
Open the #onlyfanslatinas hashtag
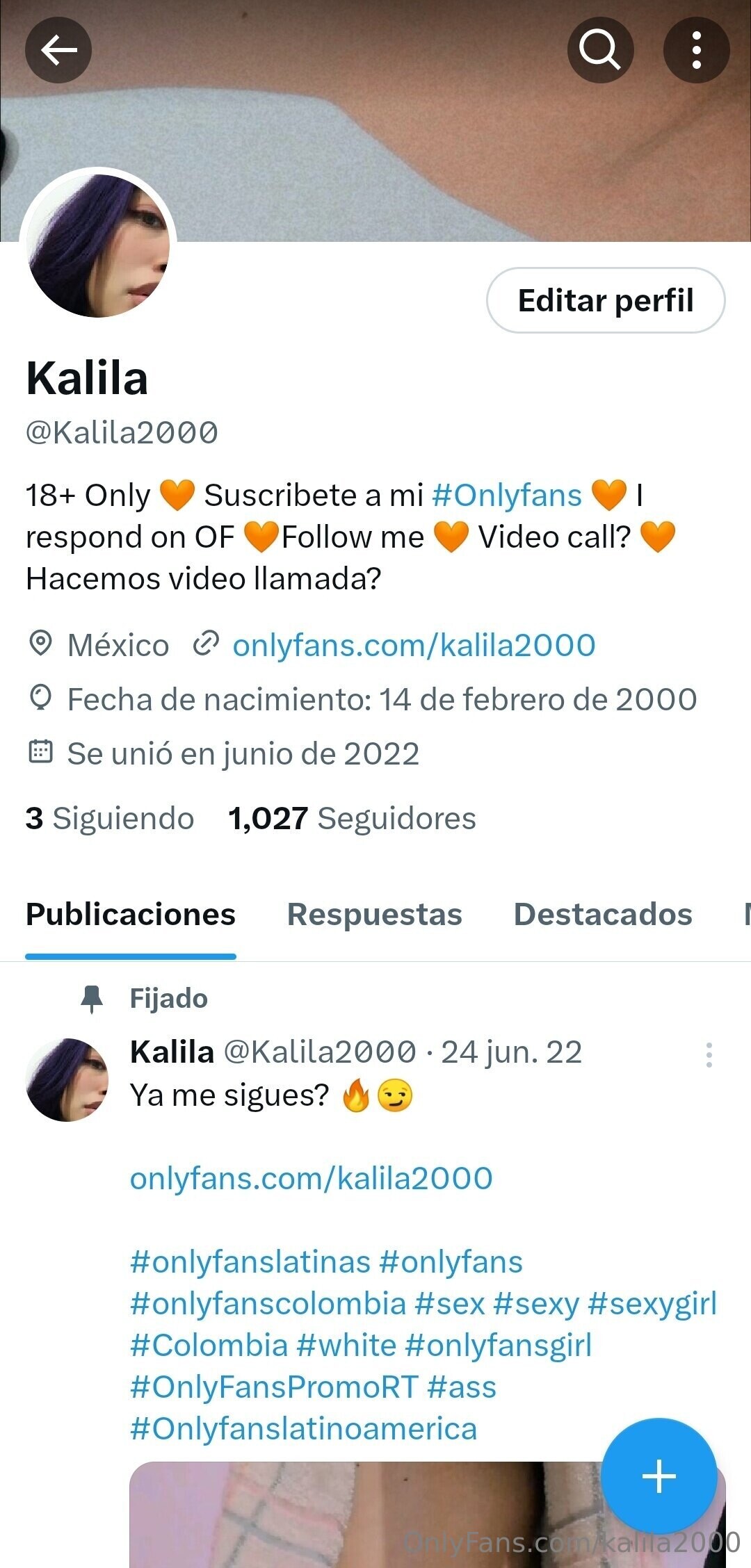(250, 1261)
